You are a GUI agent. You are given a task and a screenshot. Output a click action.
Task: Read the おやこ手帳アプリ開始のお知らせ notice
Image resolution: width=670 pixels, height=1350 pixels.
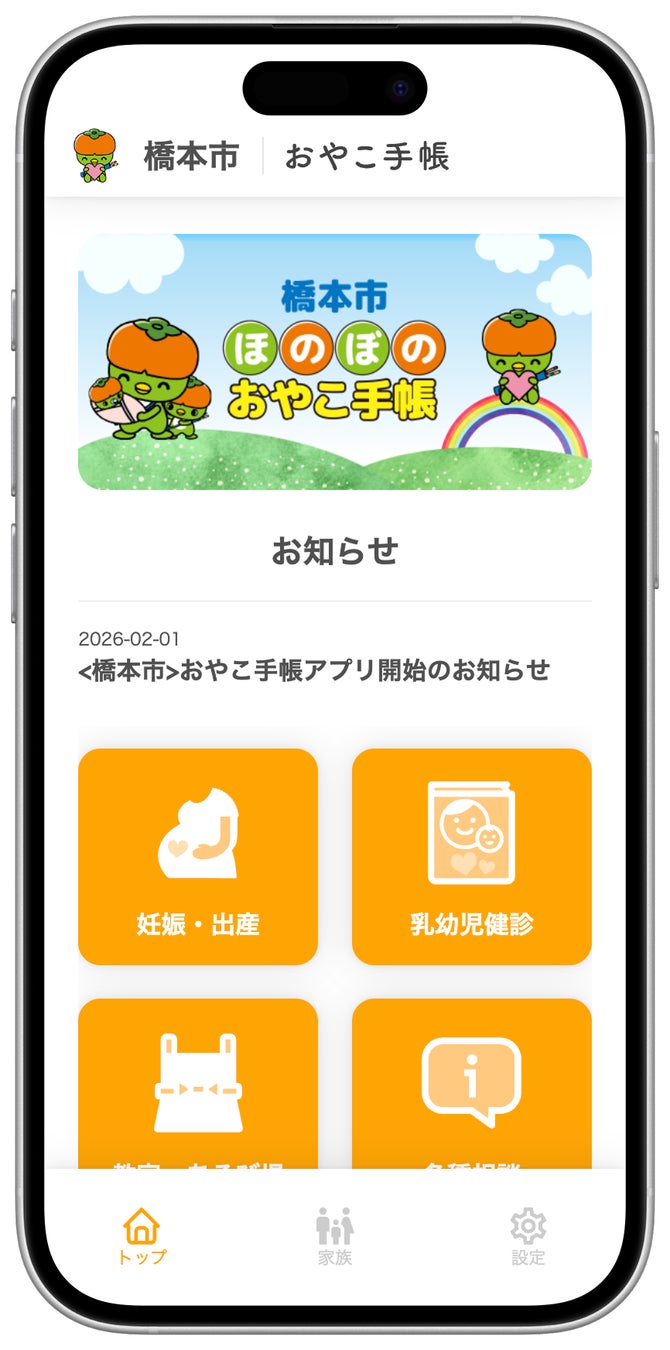point(314,657)
